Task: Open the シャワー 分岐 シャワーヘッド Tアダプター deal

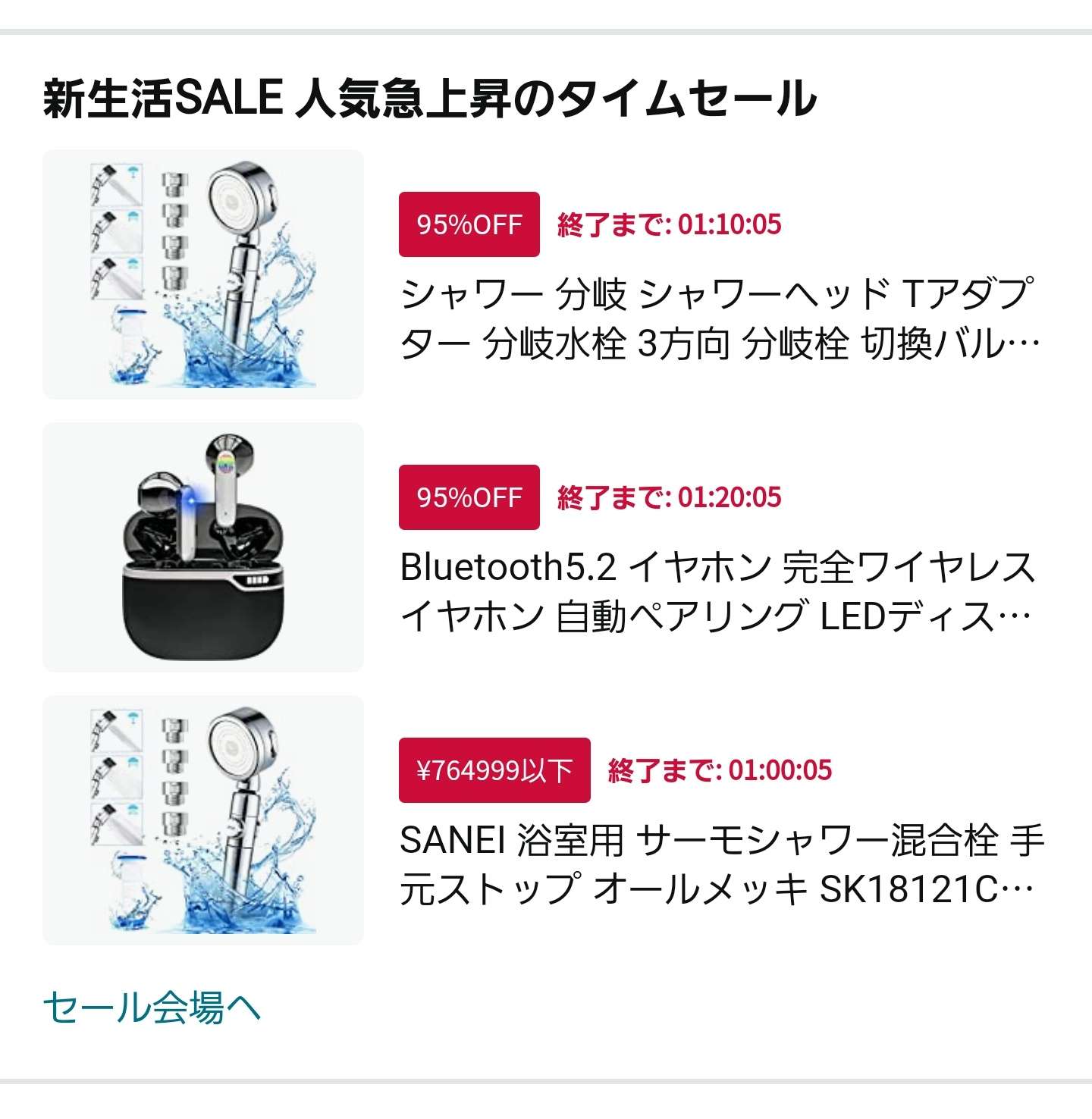Action: 719,318
